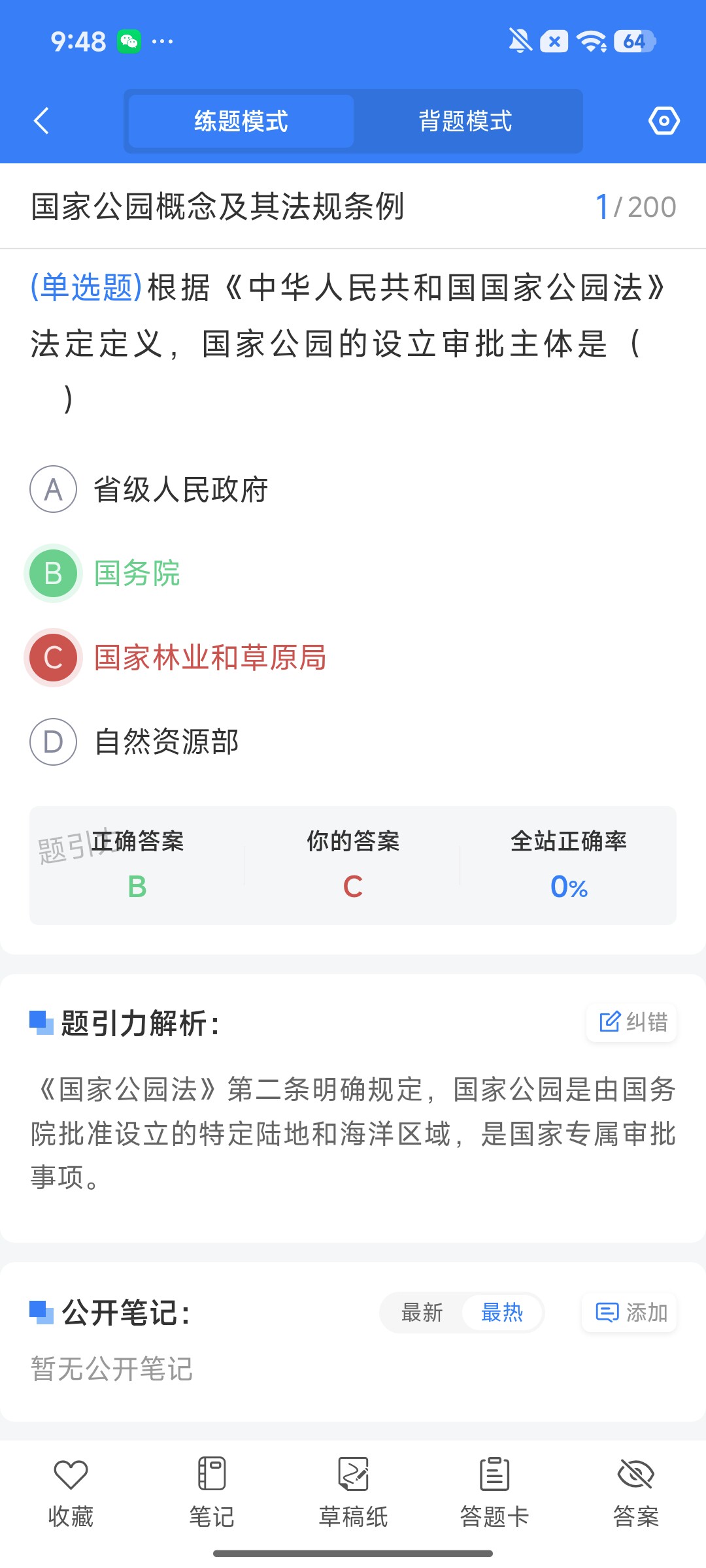Select option B 国务院
The width and height of the screenshot is (706, 1568).
click(x=105, y=574)
